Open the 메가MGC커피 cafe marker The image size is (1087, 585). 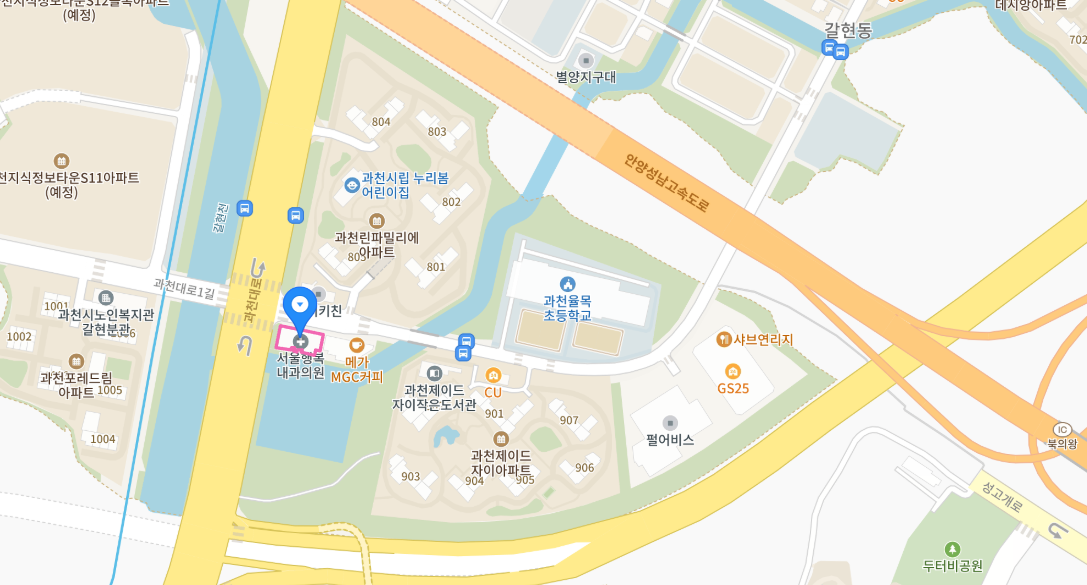coord(357,345)
